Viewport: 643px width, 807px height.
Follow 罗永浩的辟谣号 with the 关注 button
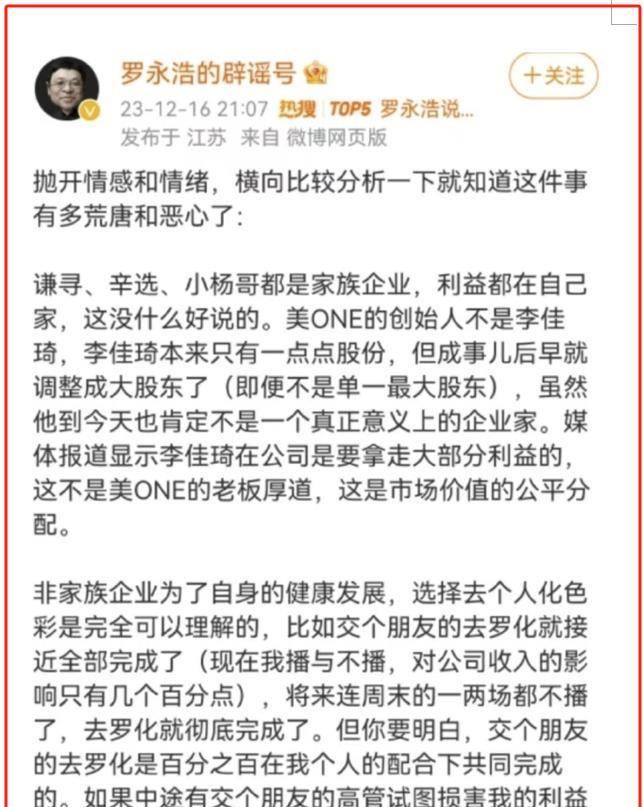click(x=553, y=76)
